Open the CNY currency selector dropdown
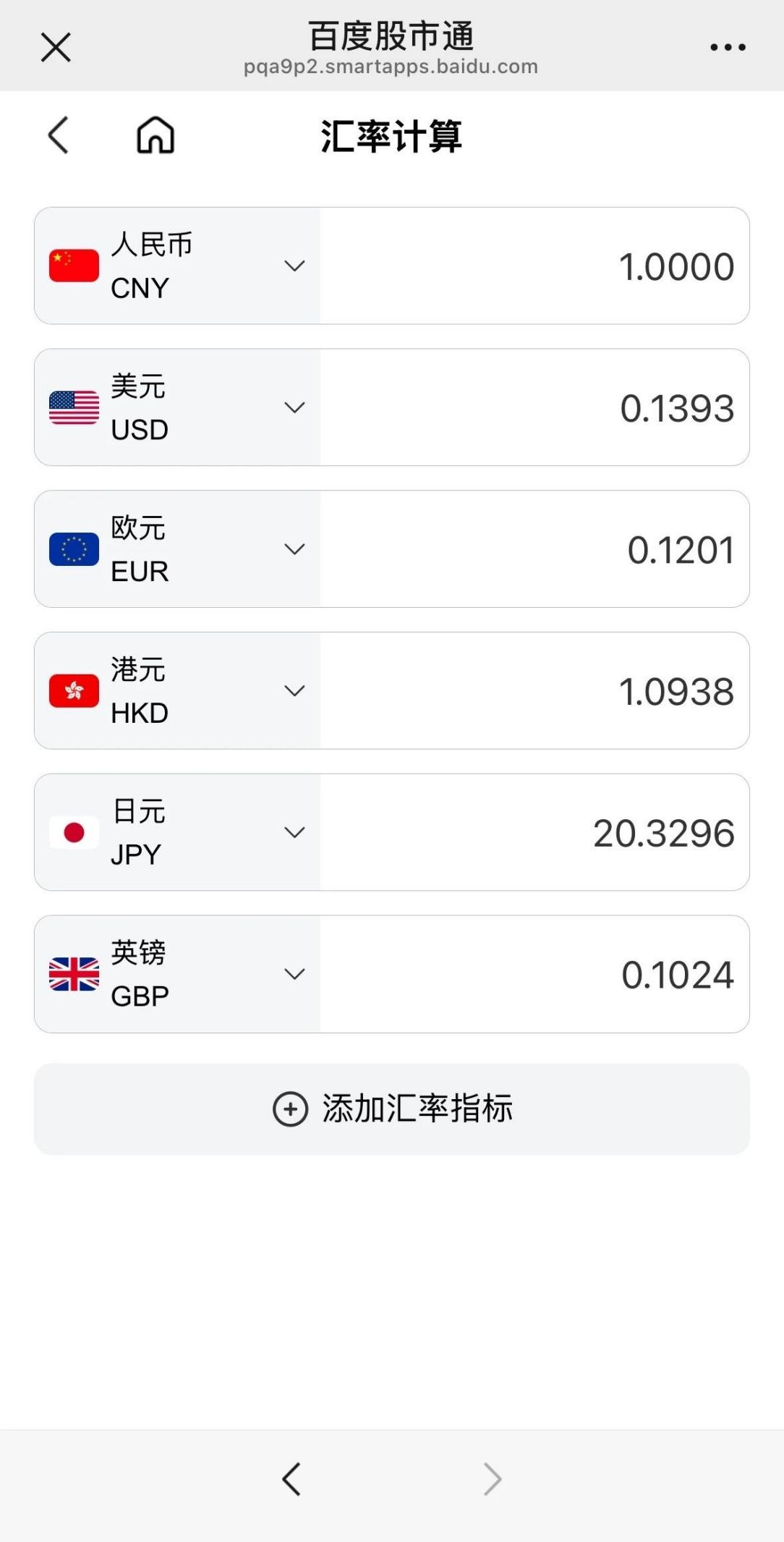Screen dimensions: 784x1542 point(295,266)
